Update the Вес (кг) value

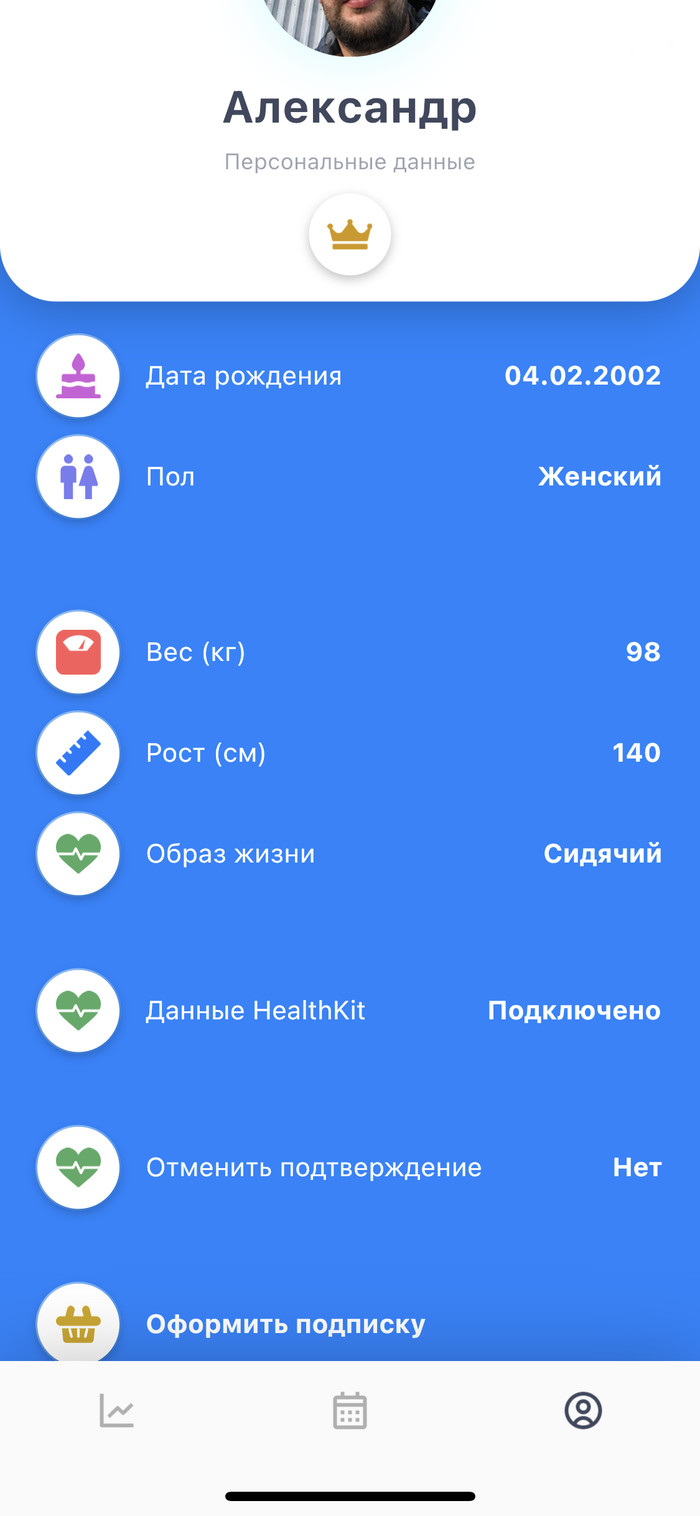pos(350,653)
